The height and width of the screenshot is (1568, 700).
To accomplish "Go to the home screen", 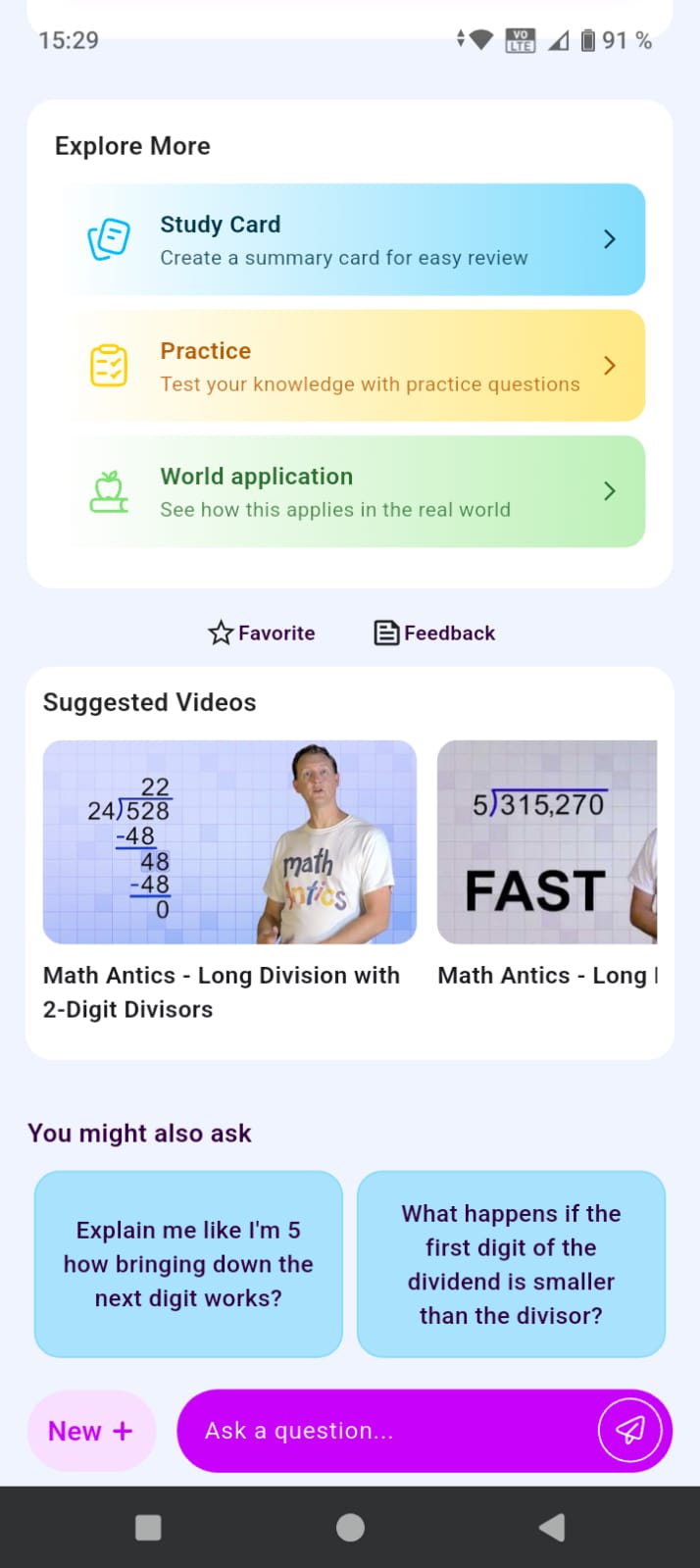I will [x=350, y=1527].
